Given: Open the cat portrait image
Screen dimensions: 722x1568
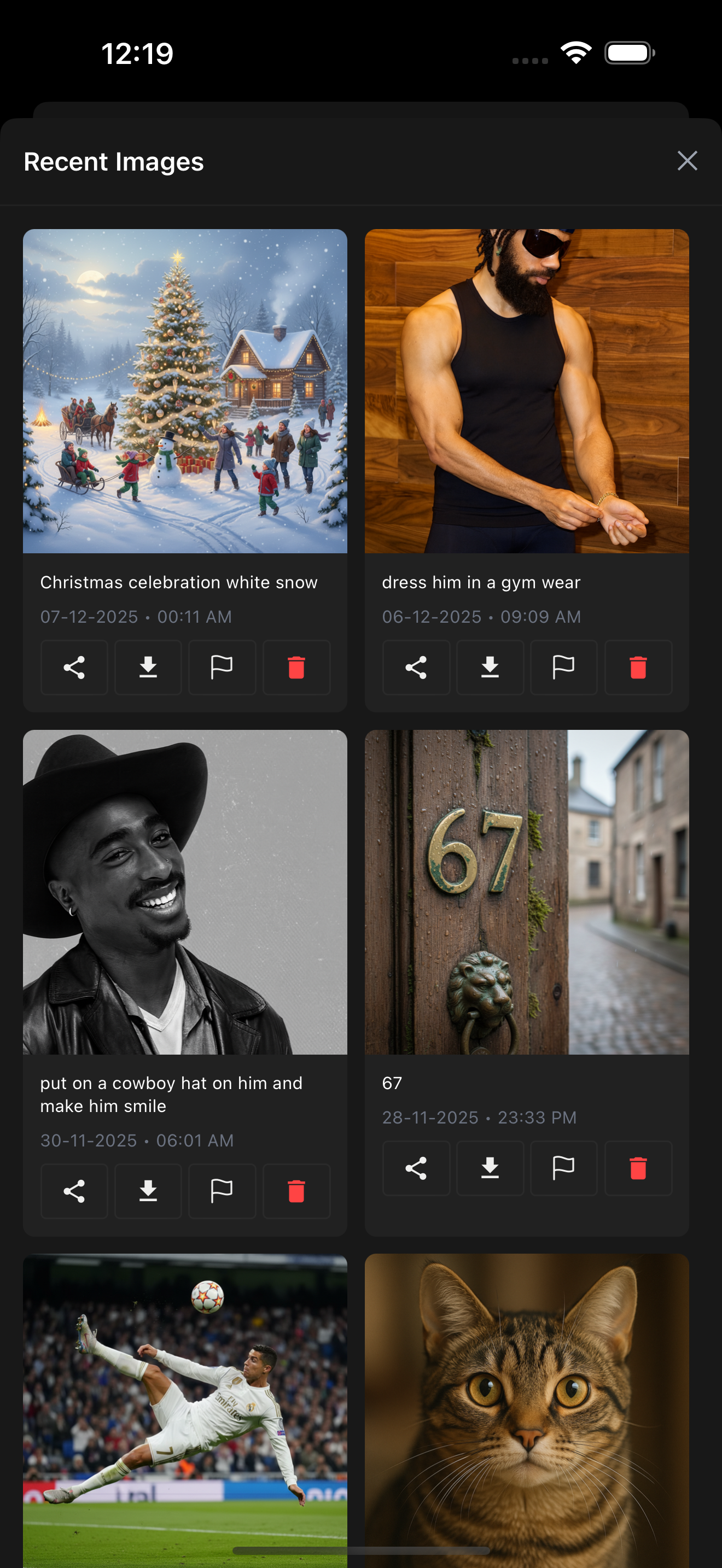Looking at the screenshot, I should 527,1400.
